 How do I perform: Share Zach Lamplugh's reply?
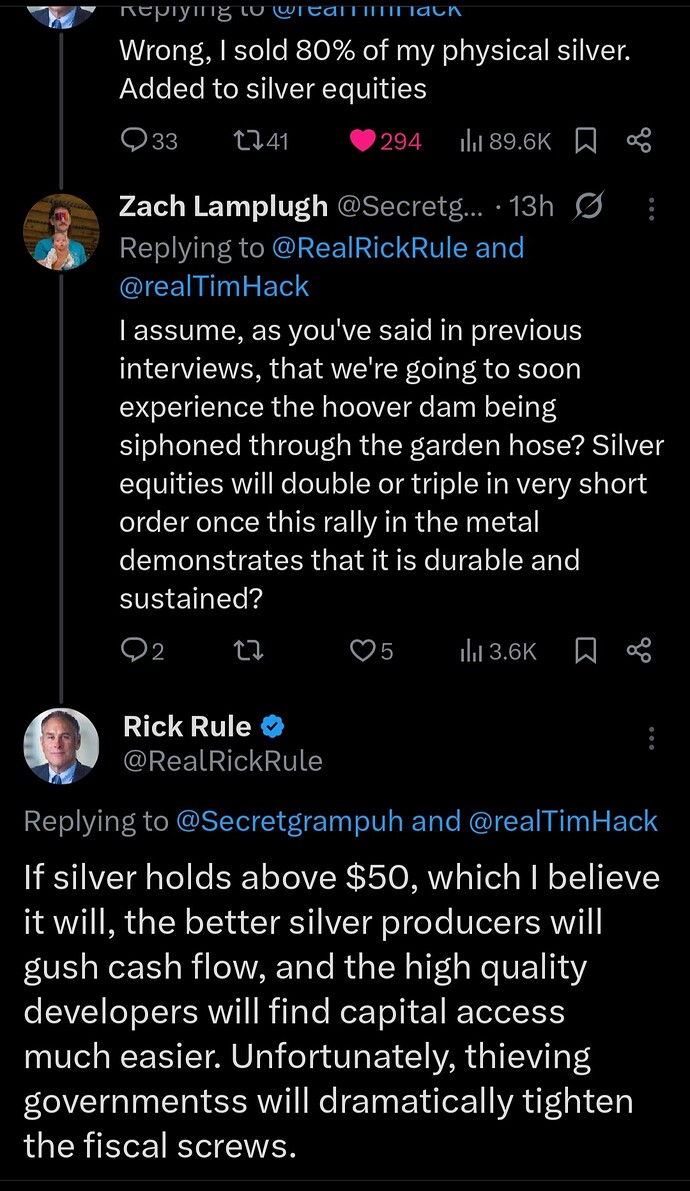(x=639, y=651)
